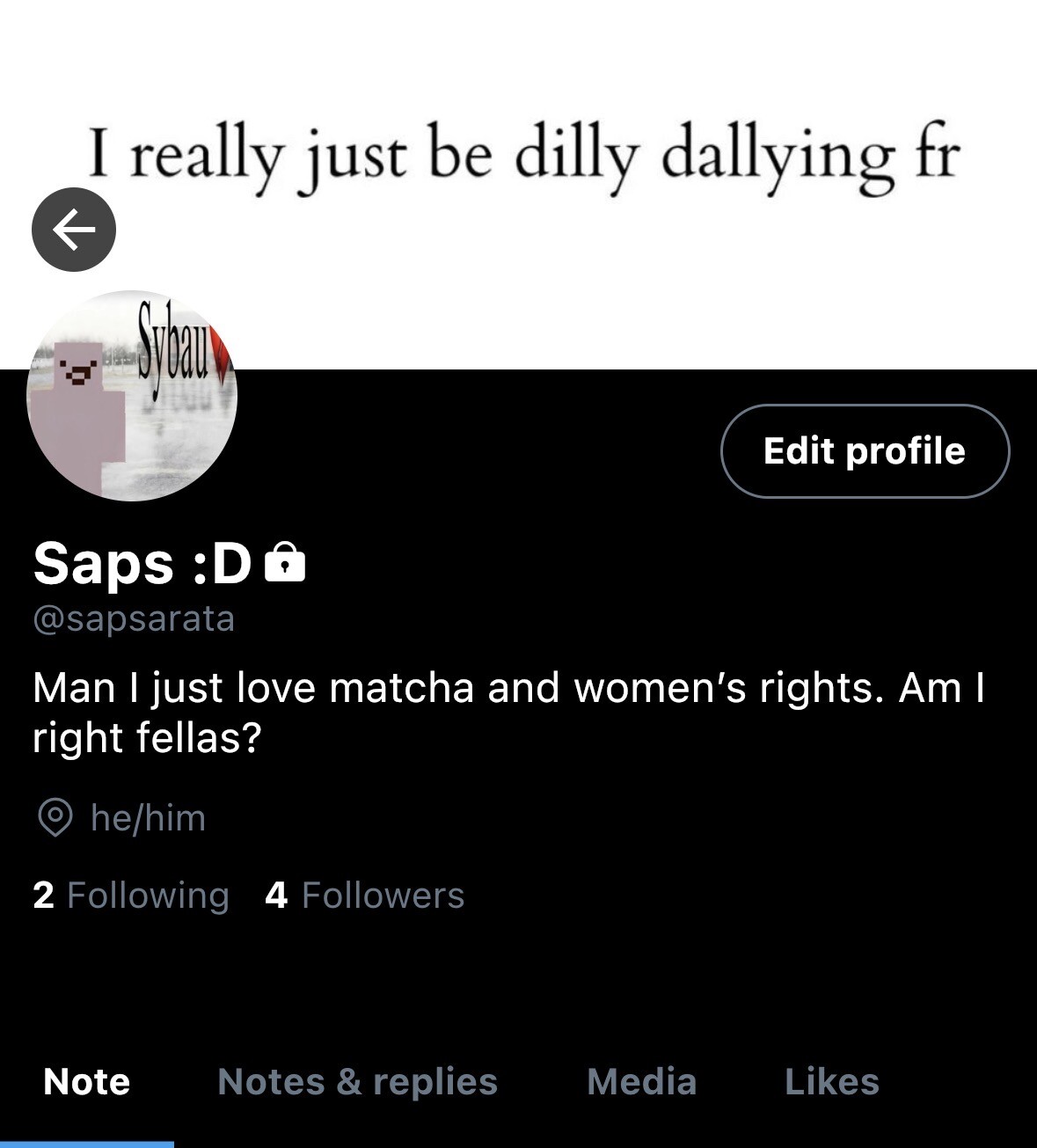Select the Note tab
Viewport: 1037px width, 1148px height.
pyautogui.click(x=86, y=1082)
